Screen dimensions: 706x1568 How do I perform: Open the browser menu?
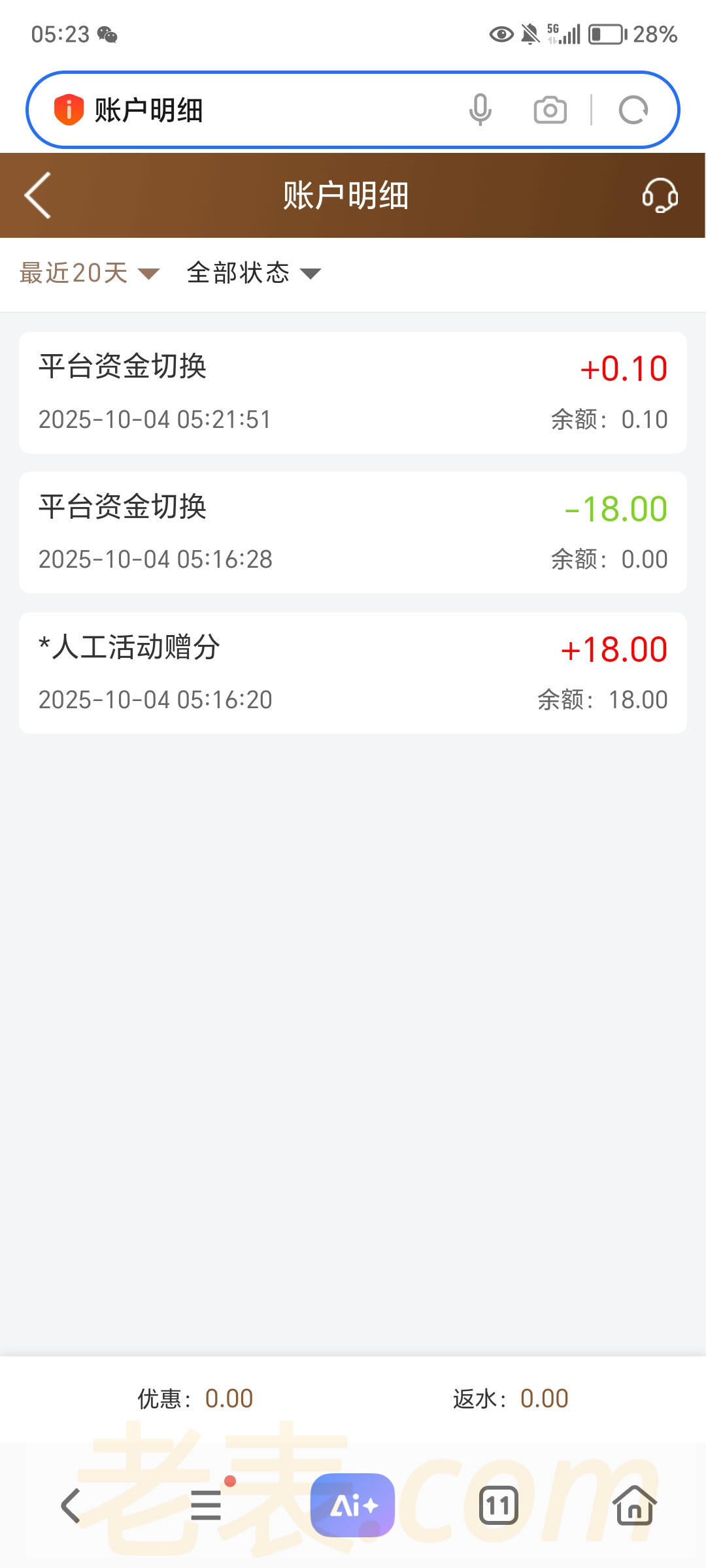click(x=207, y=1505)
